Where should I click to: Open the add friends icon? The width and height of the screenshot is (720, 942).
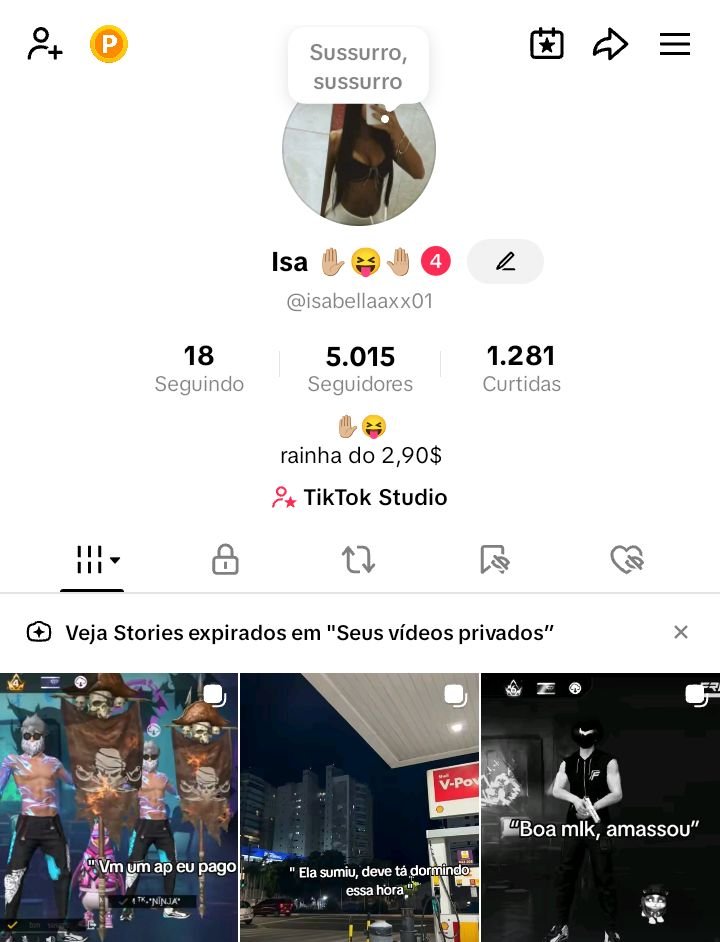pos(45,44)
